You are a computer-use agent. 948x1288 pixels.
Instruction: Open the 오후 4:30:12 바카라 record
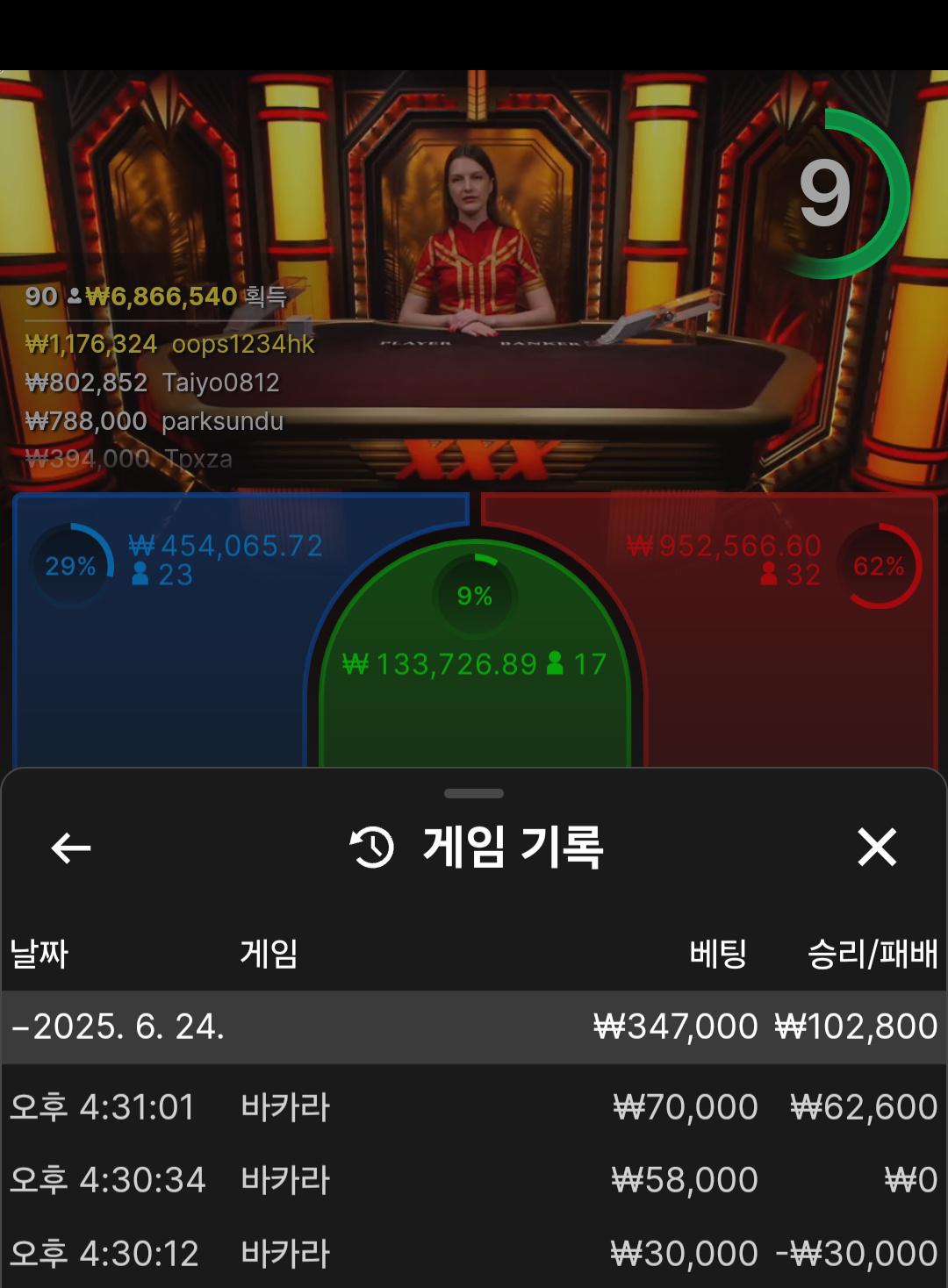click(474, 1253)
